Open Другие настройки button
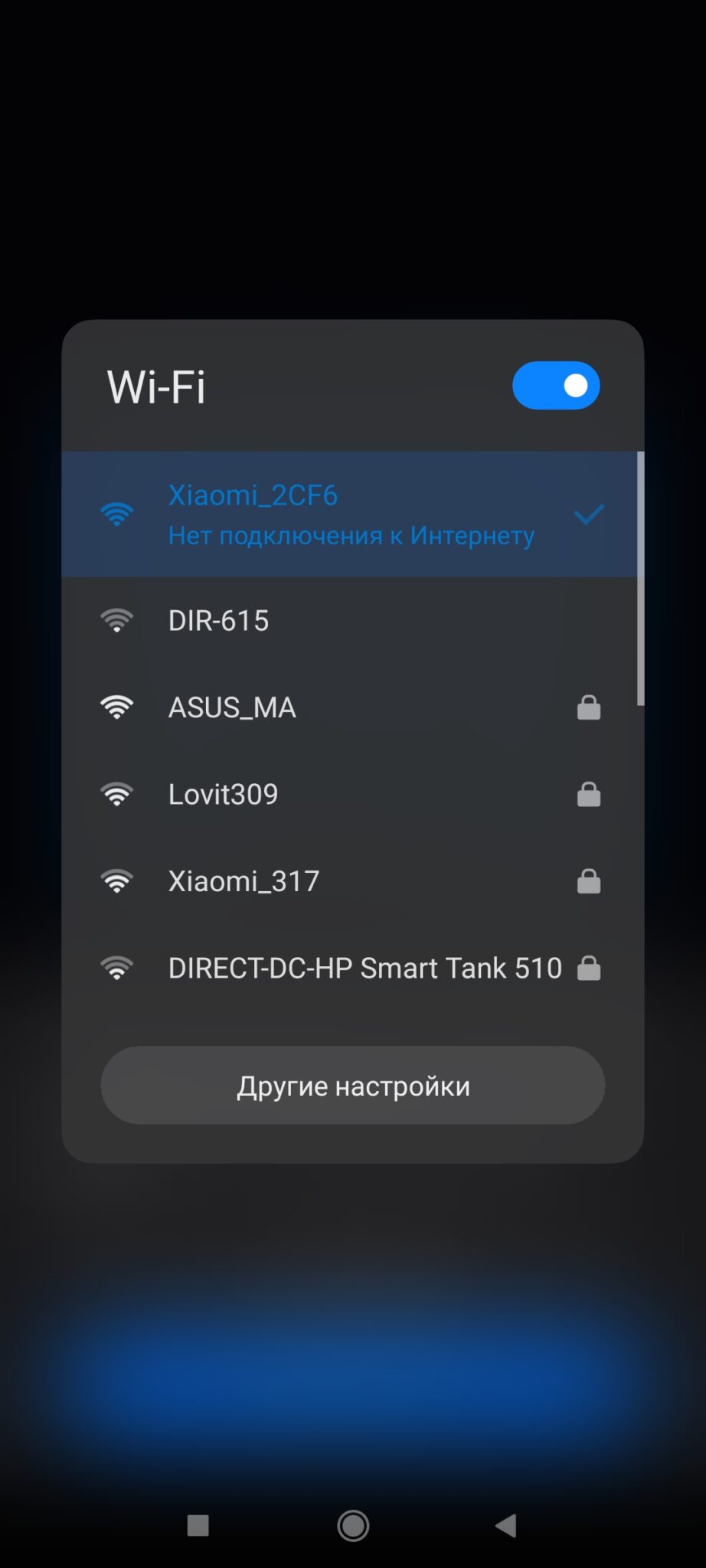 [353, 1086]
